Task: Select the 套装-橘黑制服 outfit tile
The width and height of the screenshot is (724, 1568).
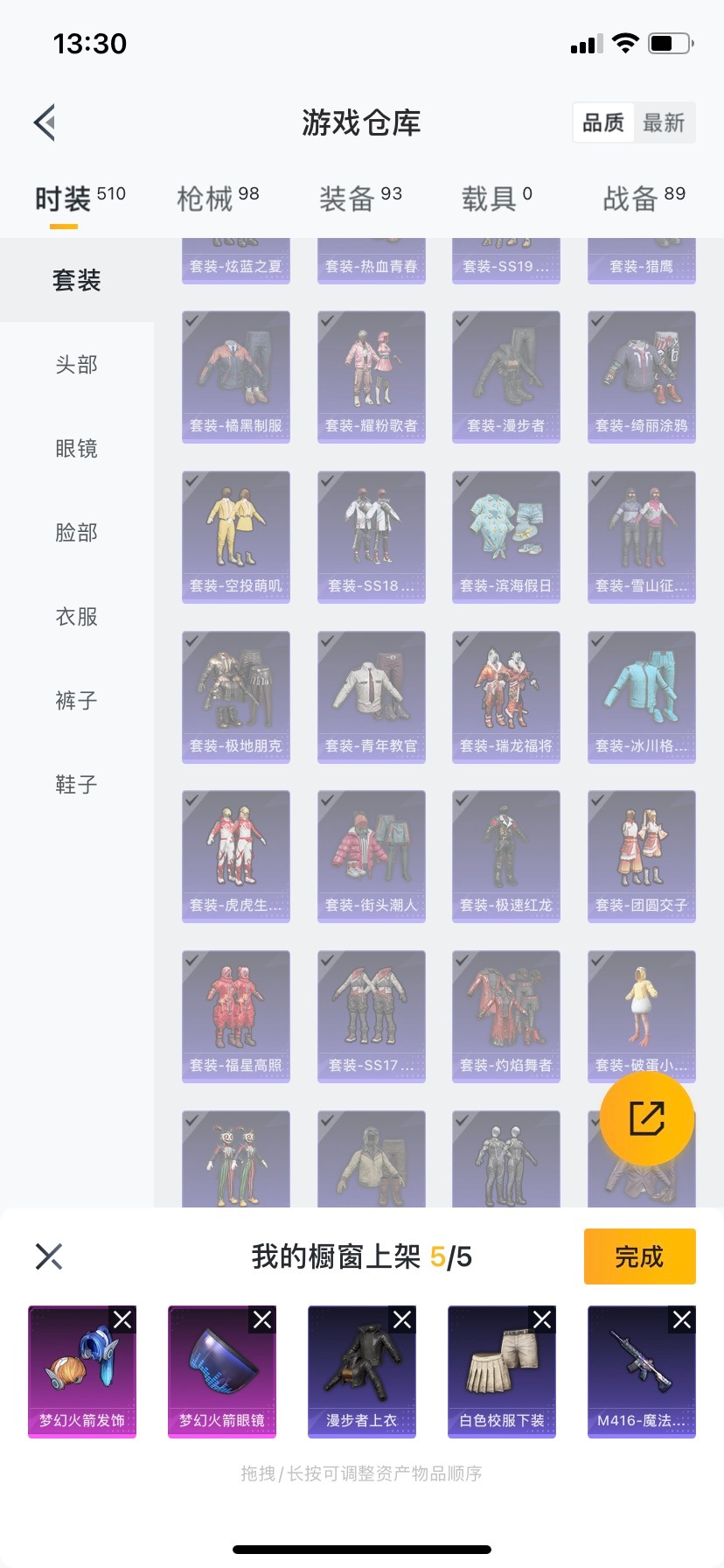Action: (236, 376)
